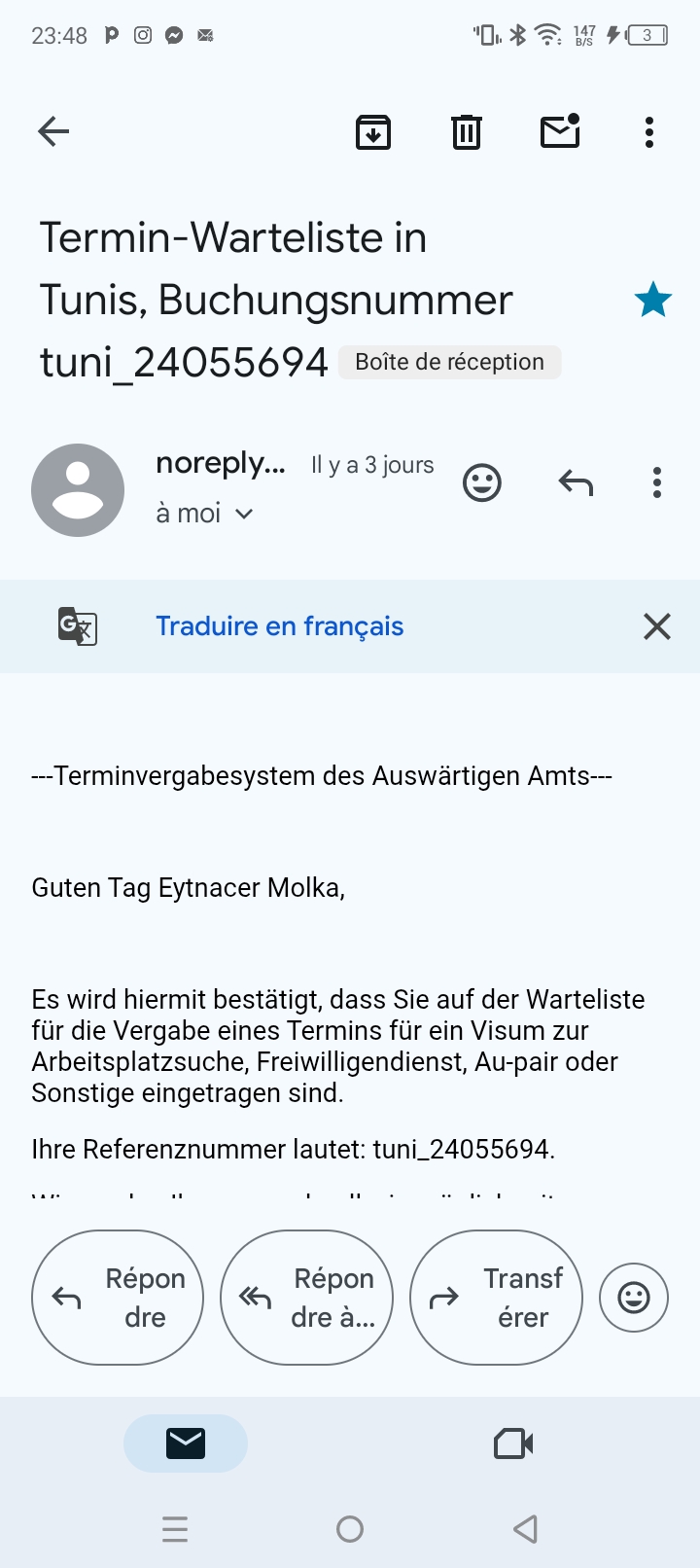Open the top app bar overflow menu

[x=649, y=131]
